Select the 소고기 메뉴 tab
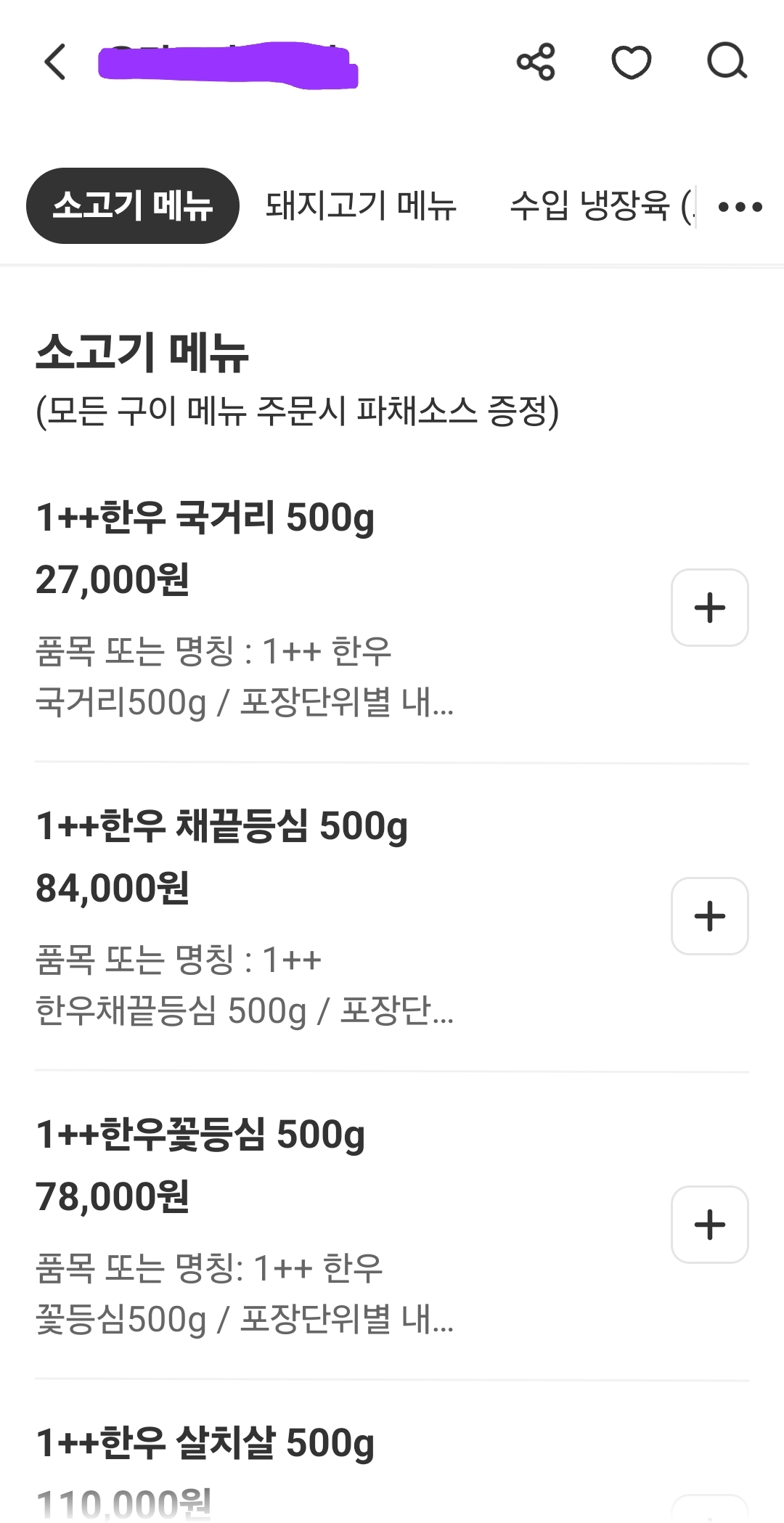 [x=133, y=205]
